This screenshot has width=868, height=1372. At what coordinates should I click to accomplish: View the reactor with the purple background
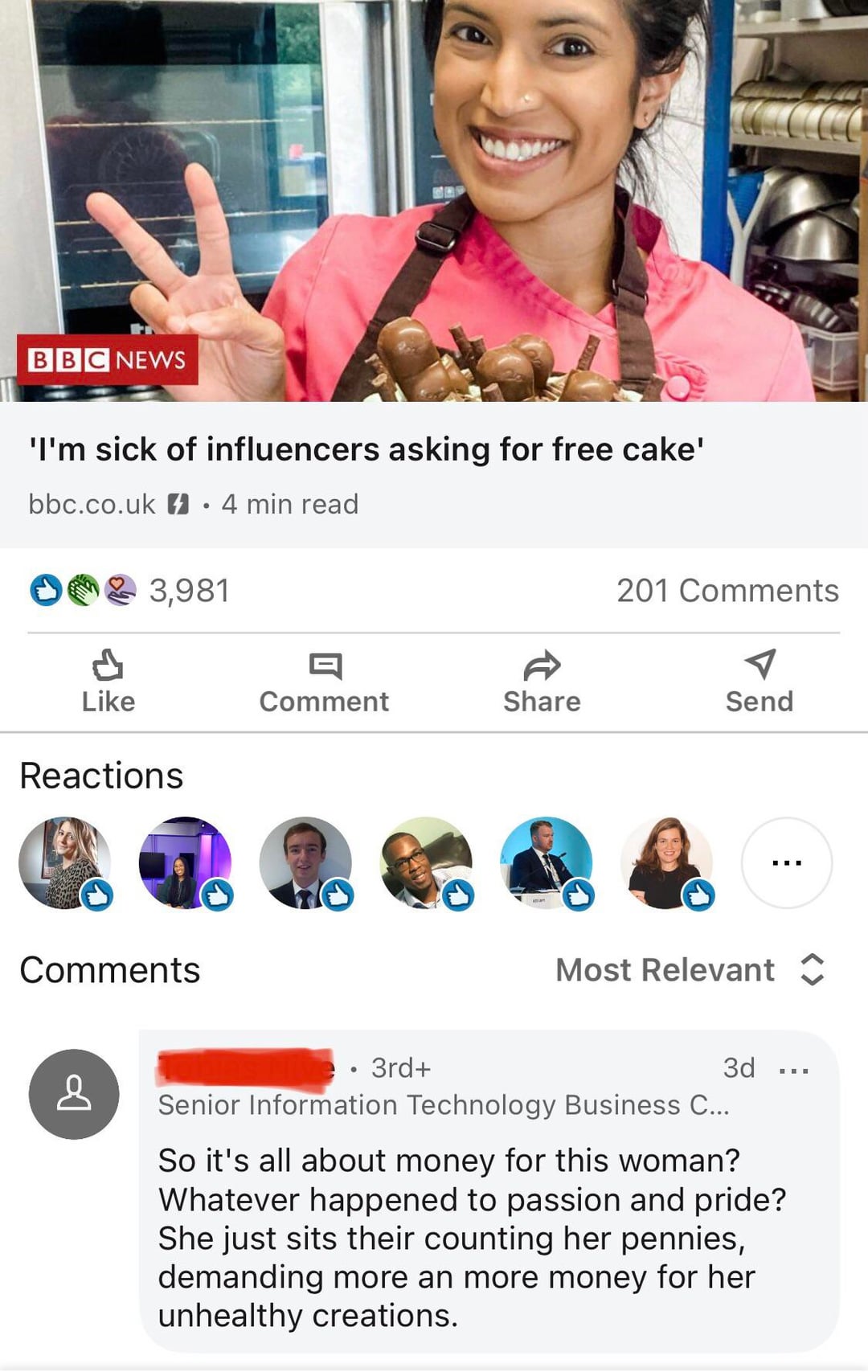(x=185, y=863)
